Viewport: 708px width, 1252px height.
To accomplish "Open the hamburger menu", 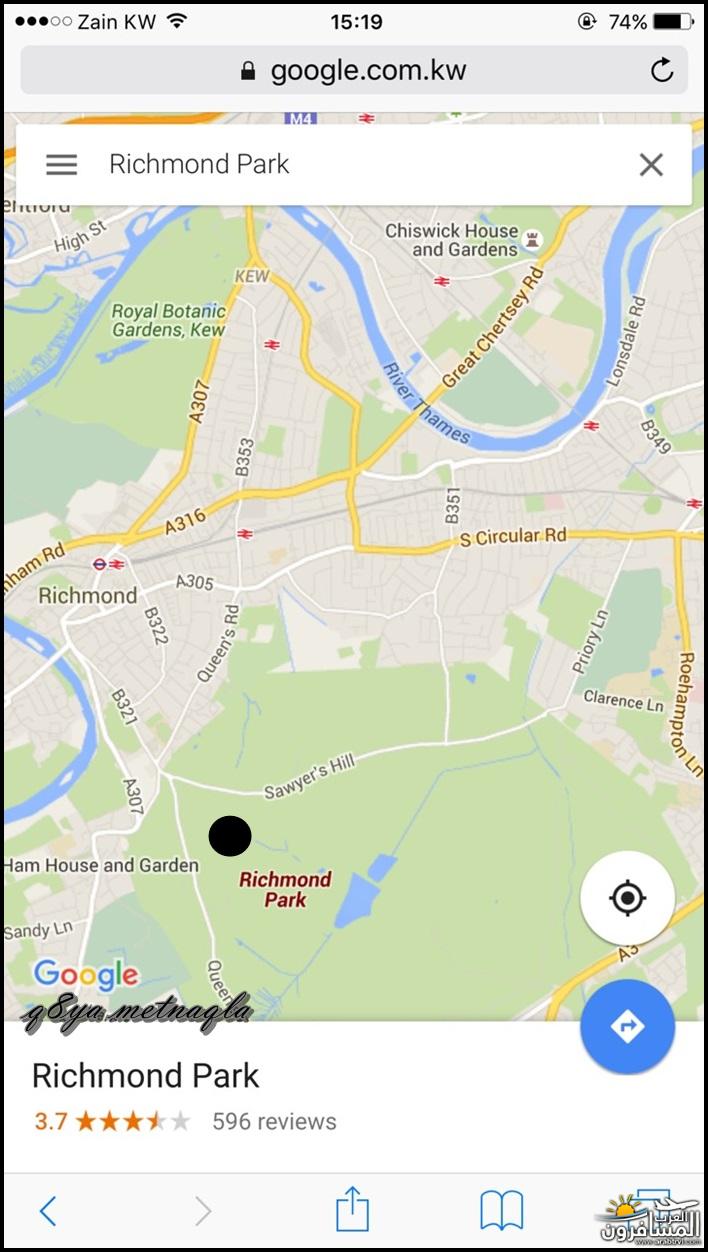I will coord(61,165).
